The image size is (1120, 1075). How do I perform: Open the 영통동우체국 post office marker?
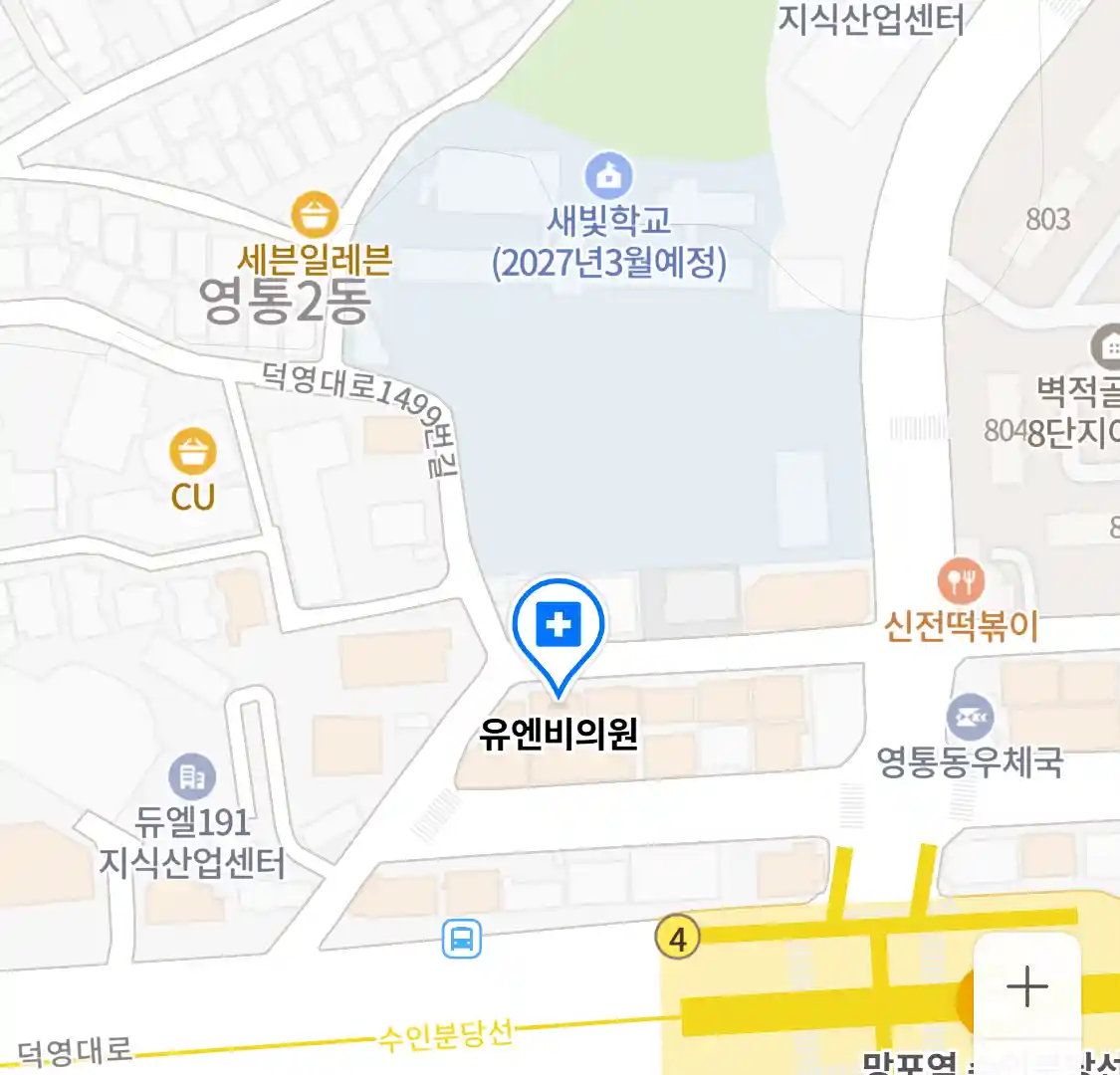coord(970,717)
